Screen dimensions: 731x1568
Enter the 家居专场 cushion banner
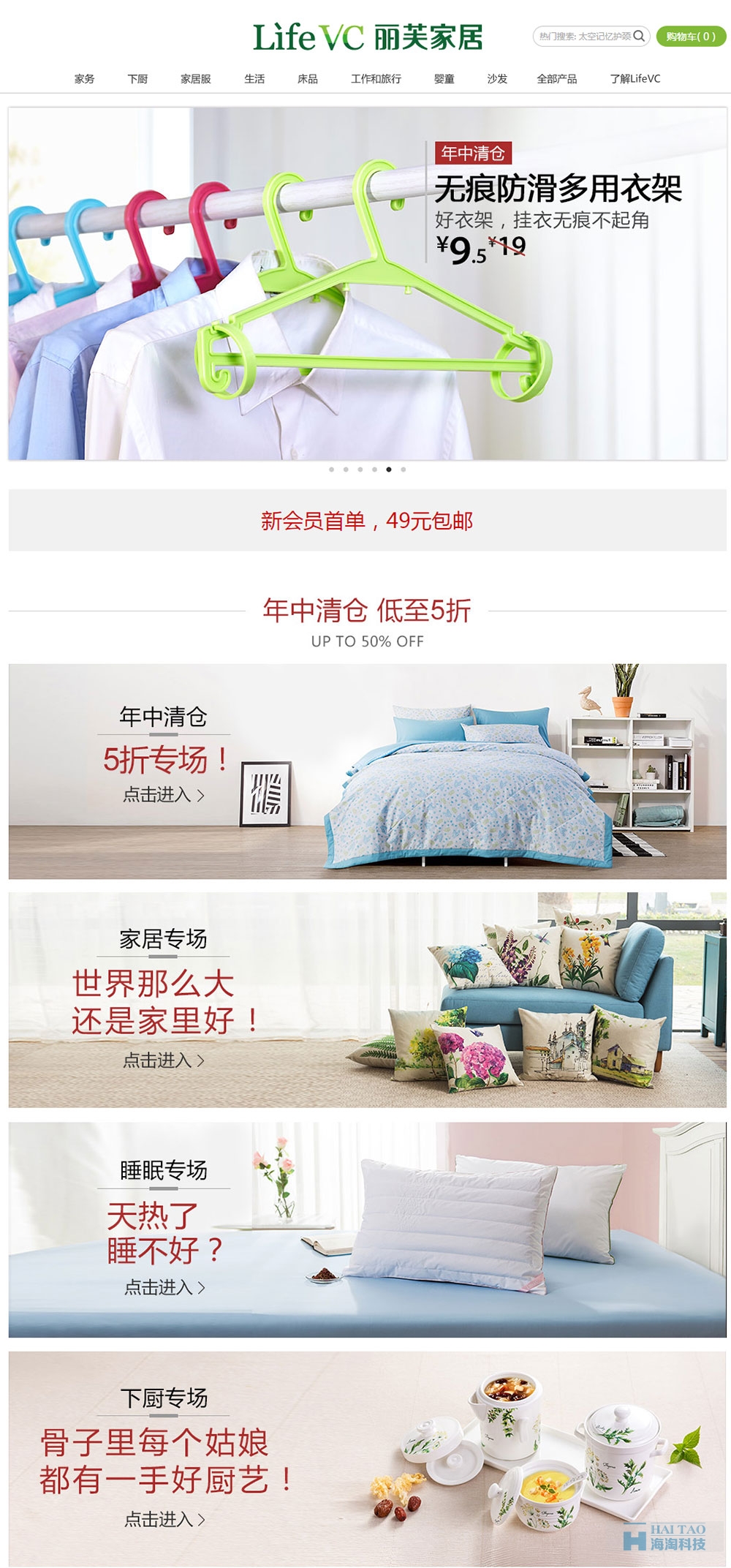coord(367,999)
